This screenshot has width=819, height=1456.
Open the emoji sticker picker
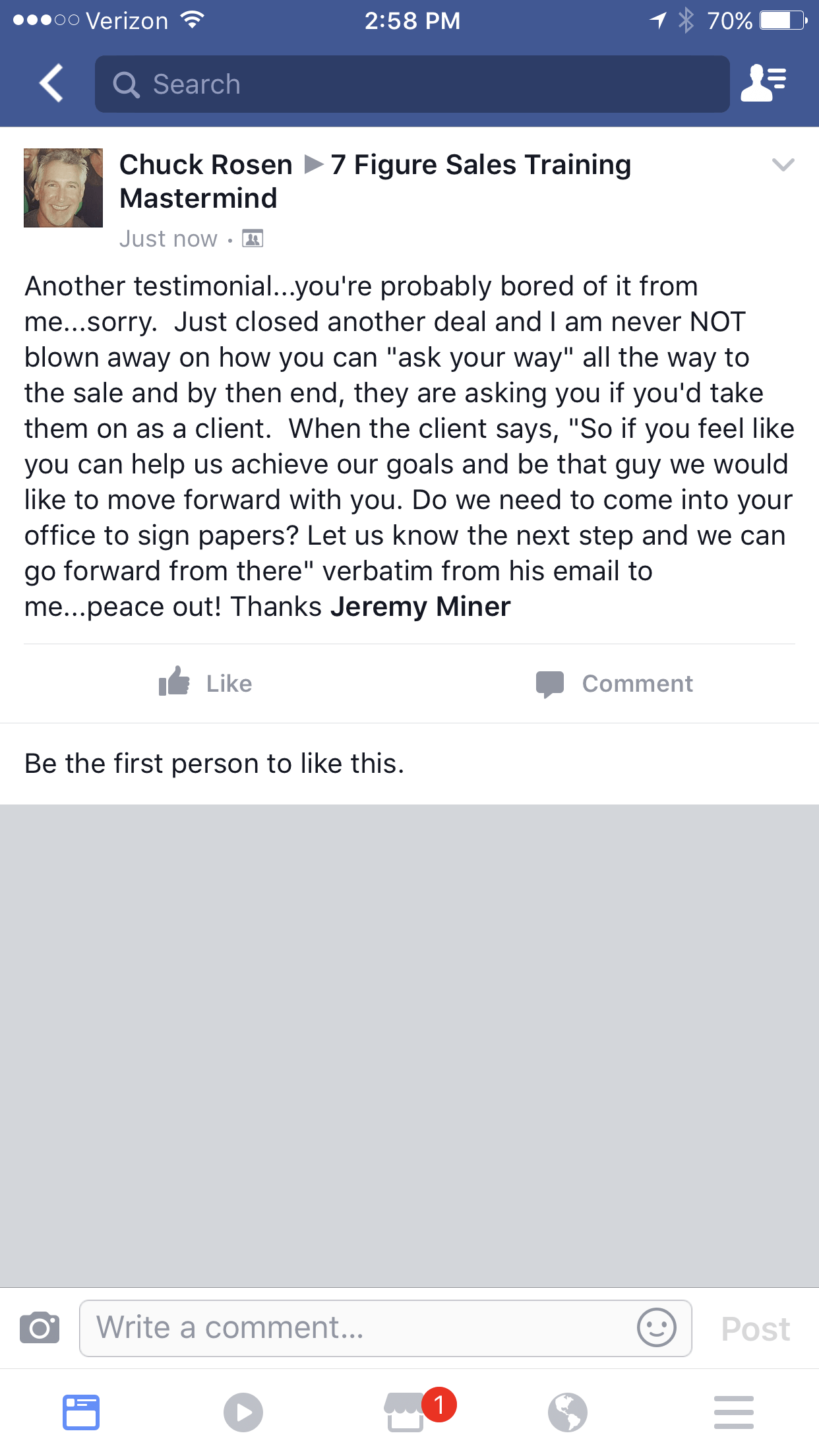click(x=656, y=1328)
